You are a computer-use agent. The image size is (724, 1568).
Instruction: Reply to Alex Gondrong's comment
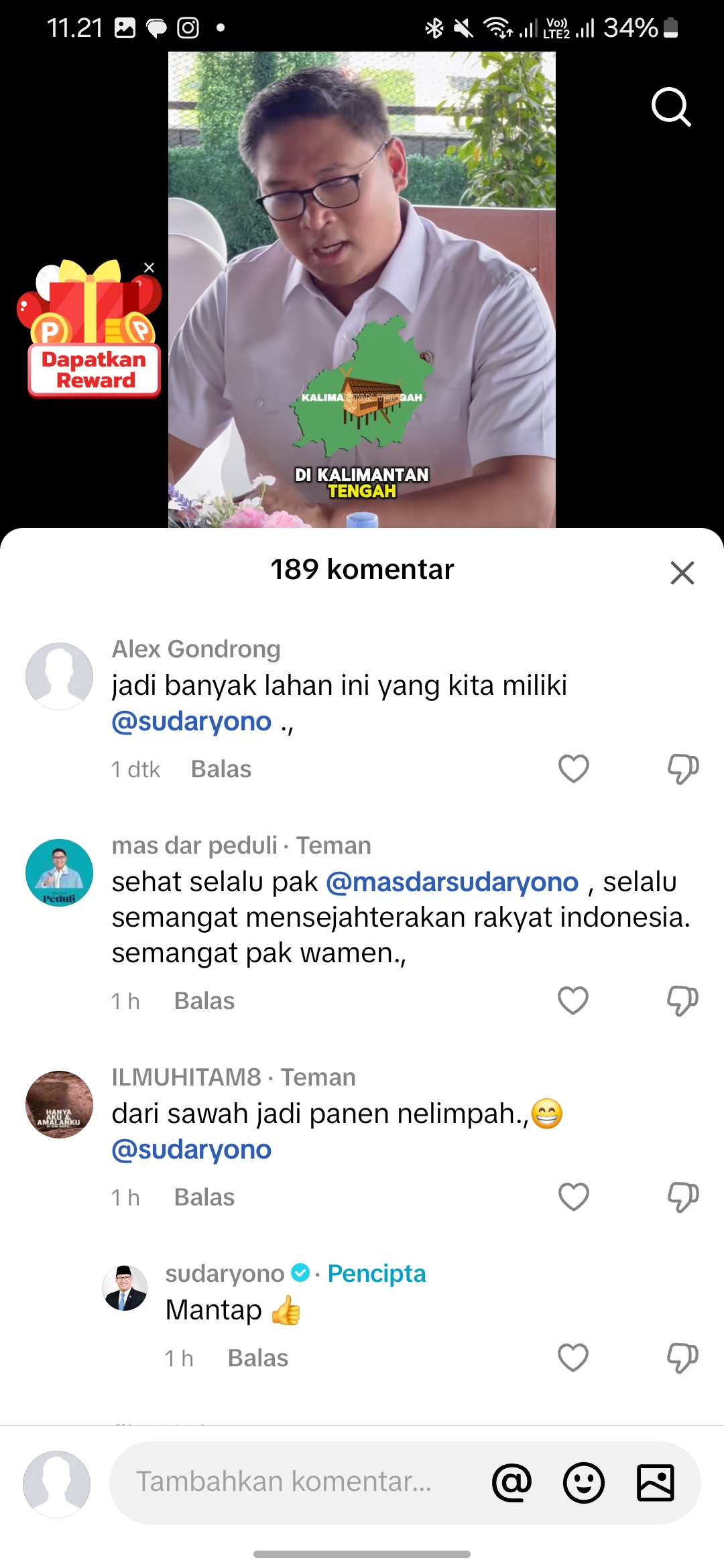click(221, 769)
